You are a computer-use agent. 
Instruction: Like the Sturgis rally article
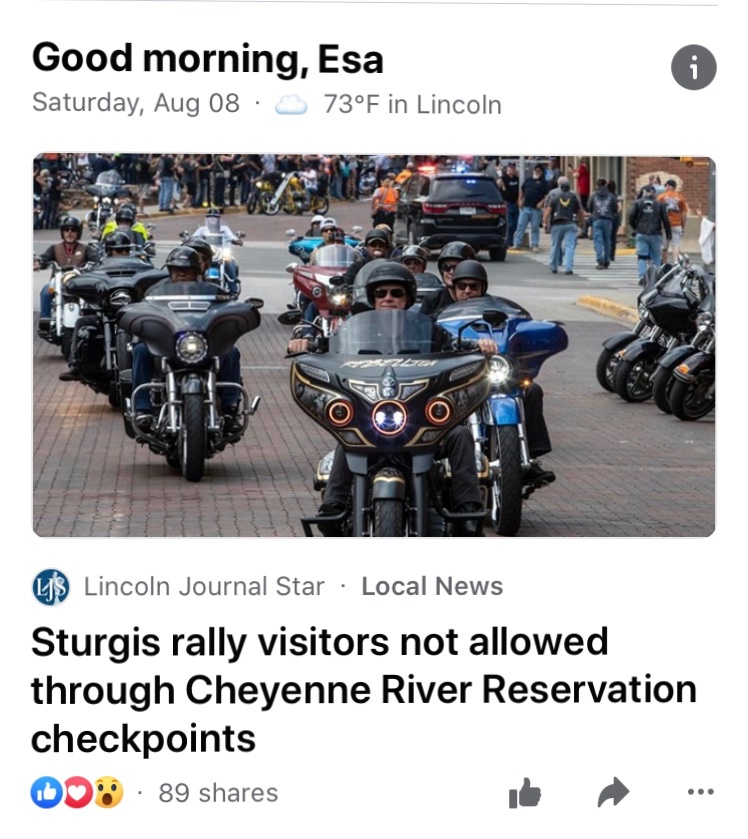point(525,794)
